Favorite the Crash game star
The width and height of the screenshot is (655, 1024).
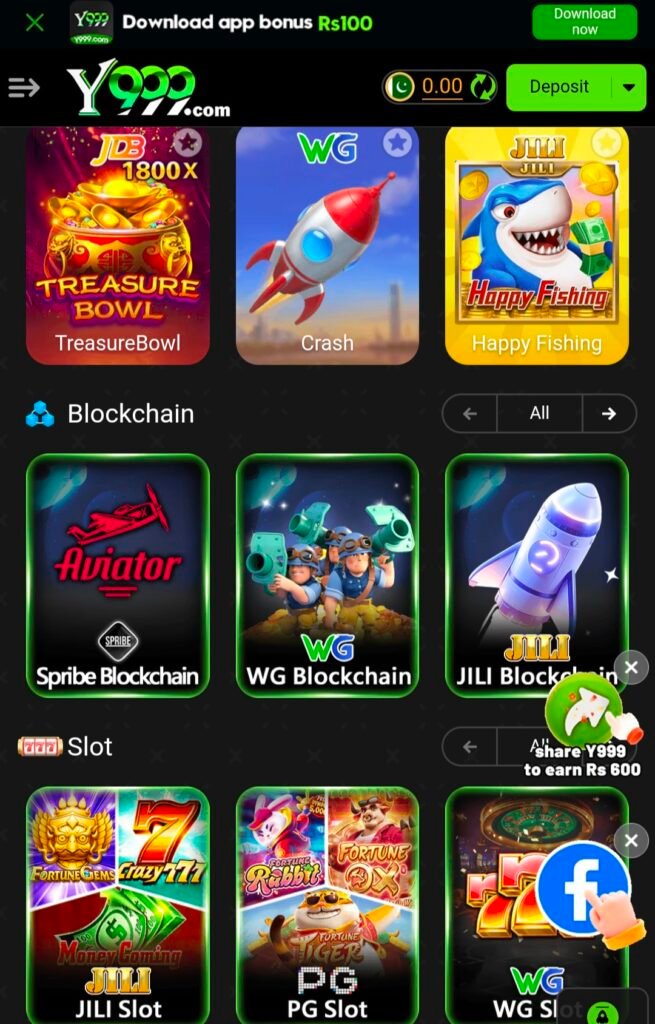(397, 143)
